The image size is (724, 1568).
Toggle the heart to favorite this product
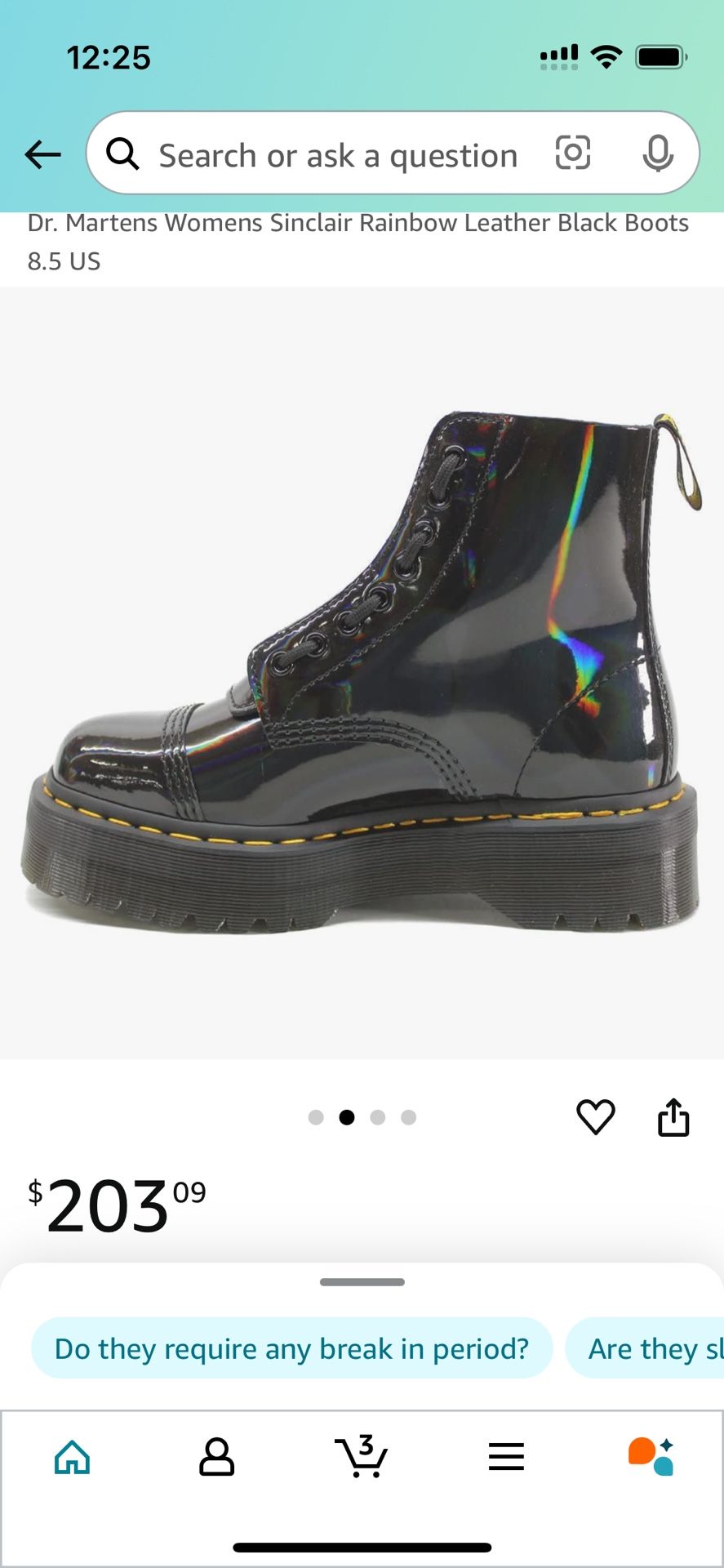coord(596,1117)
